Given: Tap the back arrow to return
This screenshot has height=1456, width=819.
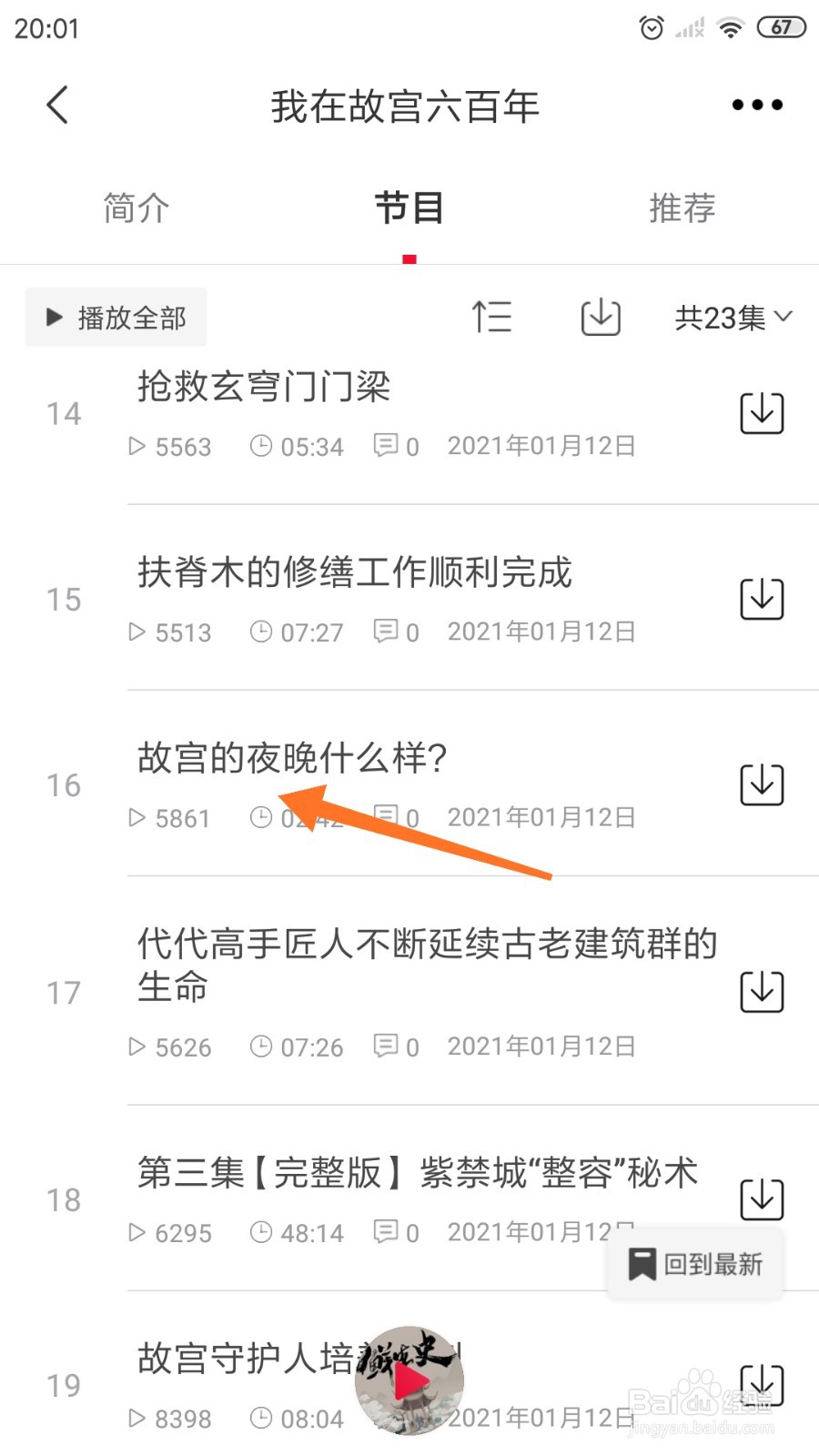Looking at the screenshot, I should 57,104.
